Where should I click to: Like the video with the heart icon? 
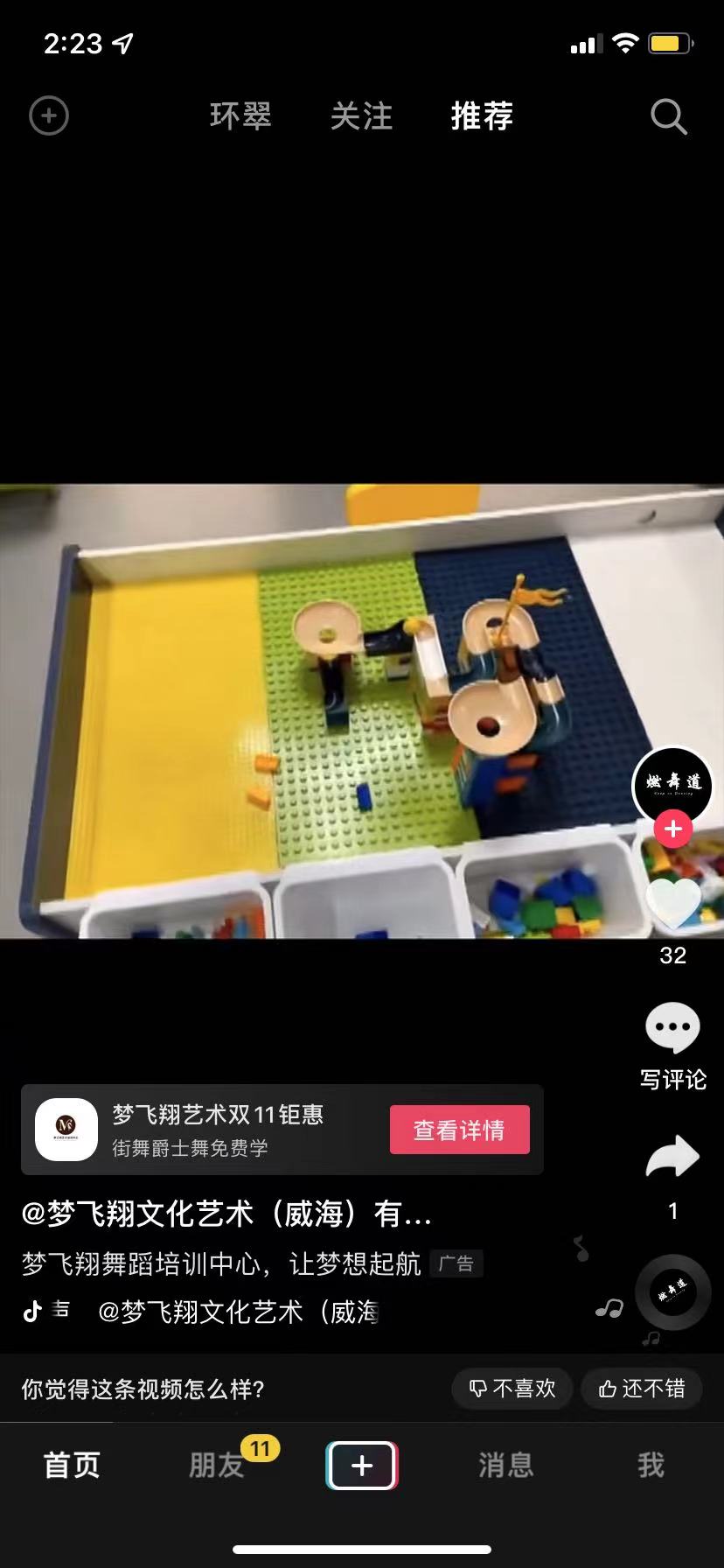pos(672,903)
